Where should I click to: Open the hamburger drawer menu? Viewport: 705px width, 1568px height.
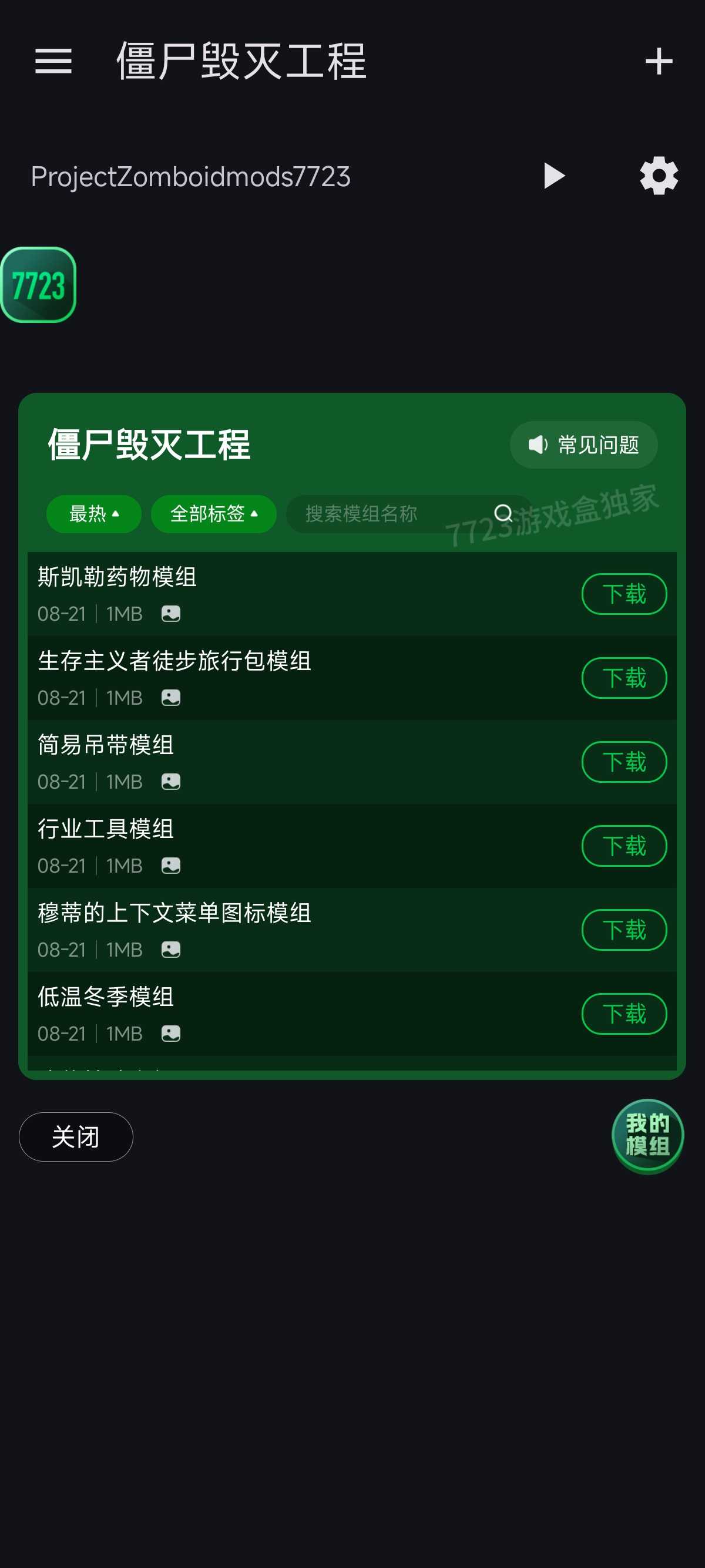coord(53,61)
